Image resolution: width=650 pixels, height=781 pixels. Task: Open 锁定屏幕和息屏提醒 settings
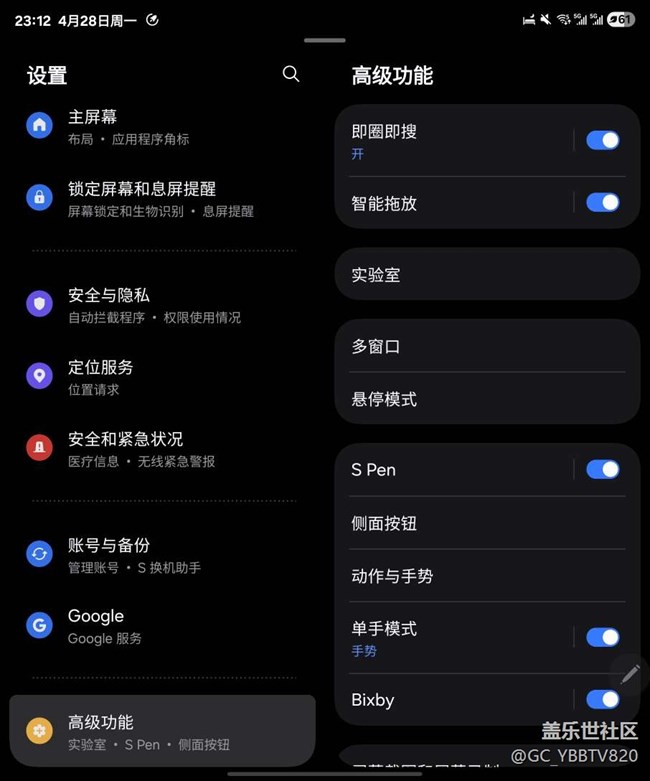click(162, 199)
